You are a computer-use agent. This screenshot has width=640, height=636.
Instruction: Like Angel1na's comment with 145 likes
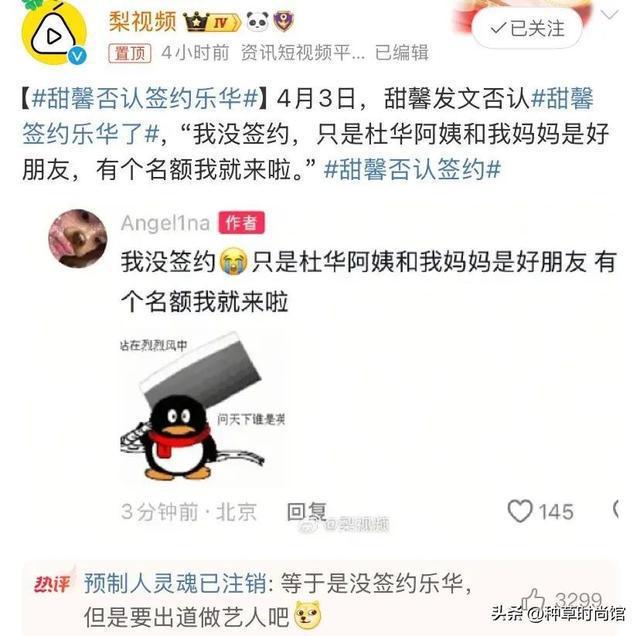click(x=521, y=511)
